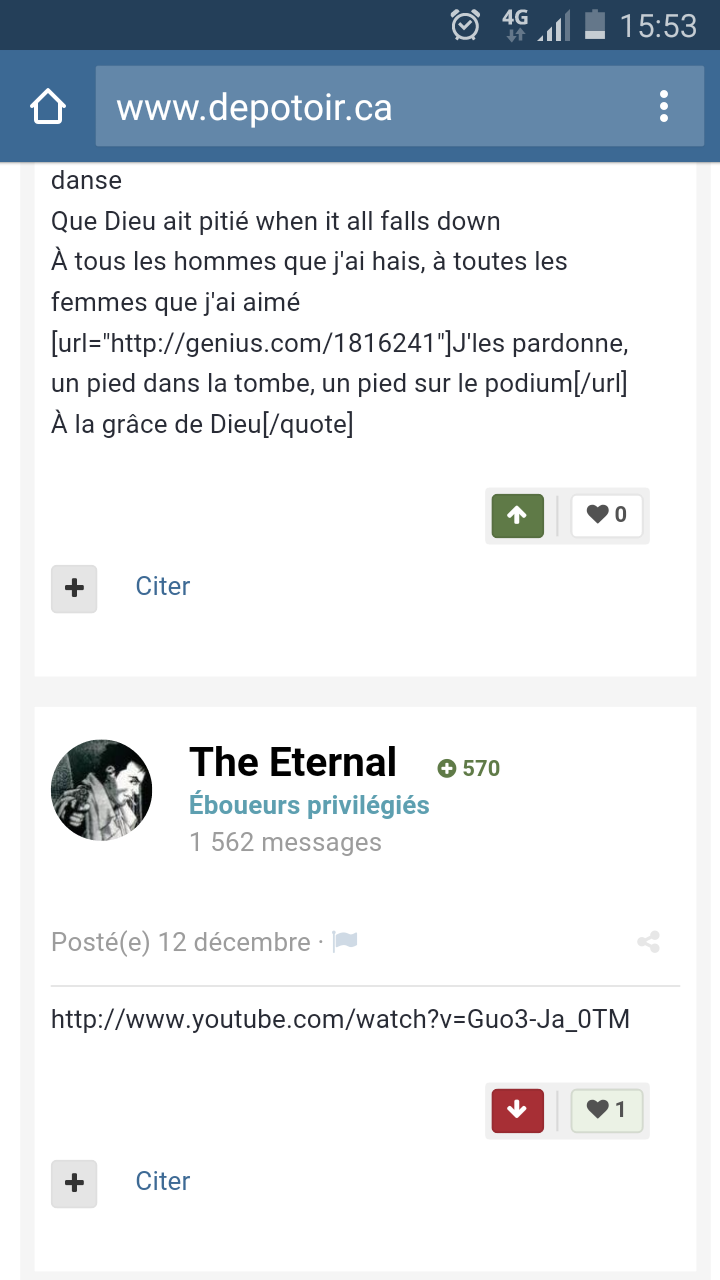Visit The Eternal's profile by username
This screenshot has height=1280, width=720.
point(293,762)
